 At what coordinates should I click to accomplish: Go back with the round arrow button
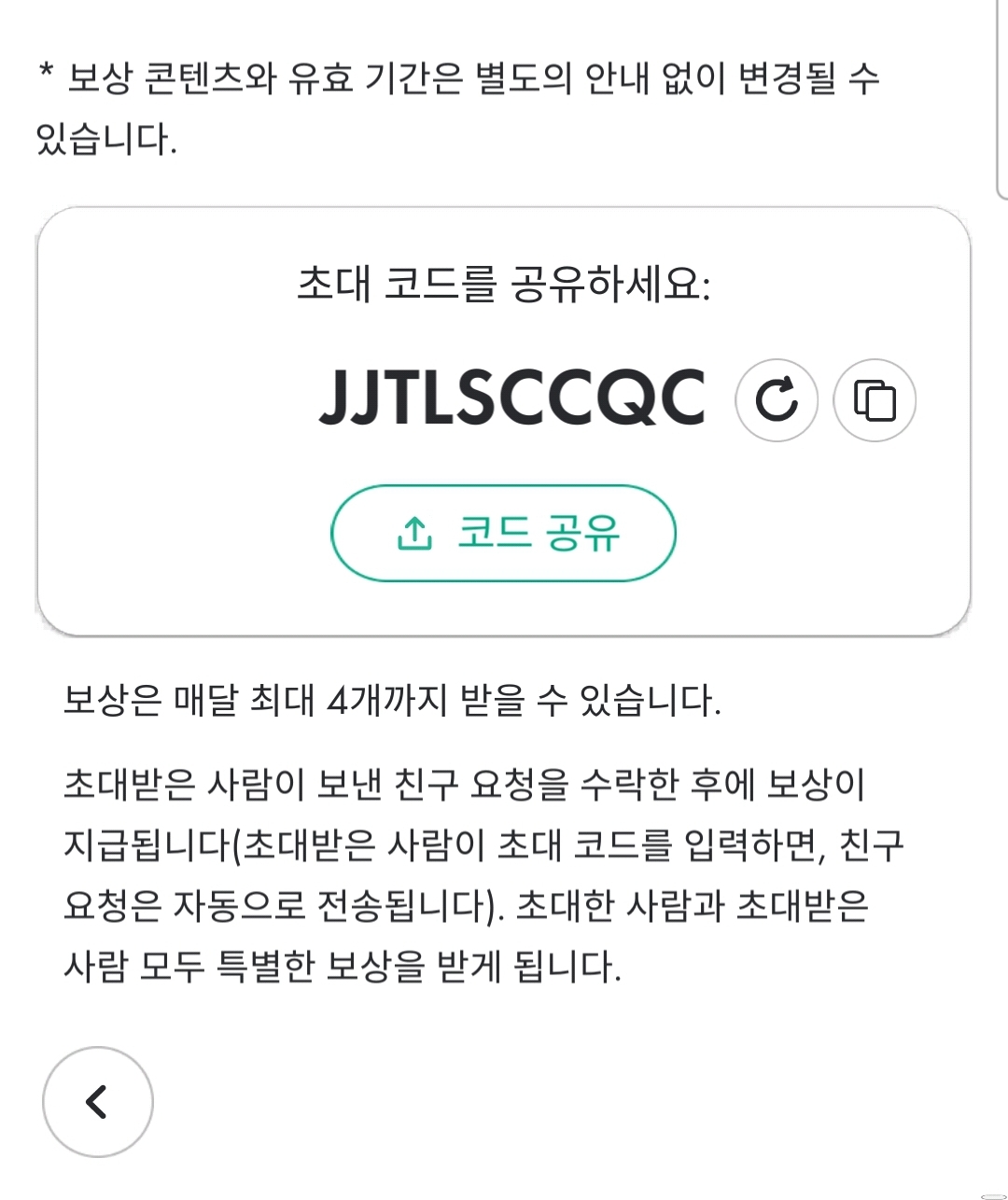click(98, 1101)
